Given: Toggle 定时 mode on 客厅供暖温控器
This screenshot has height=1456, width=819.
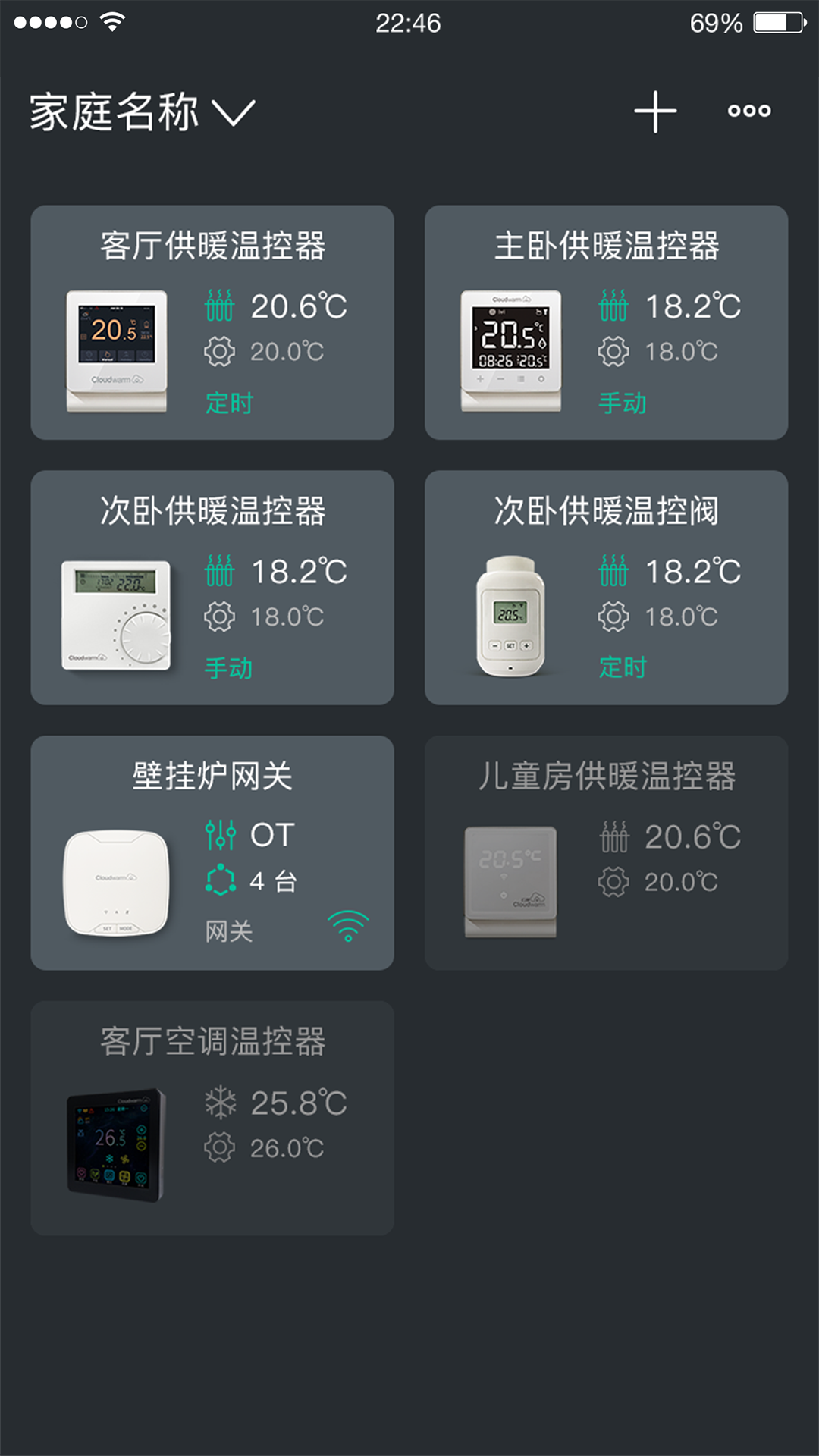Looking at the screenshot, I should click(x=227, y=404).
